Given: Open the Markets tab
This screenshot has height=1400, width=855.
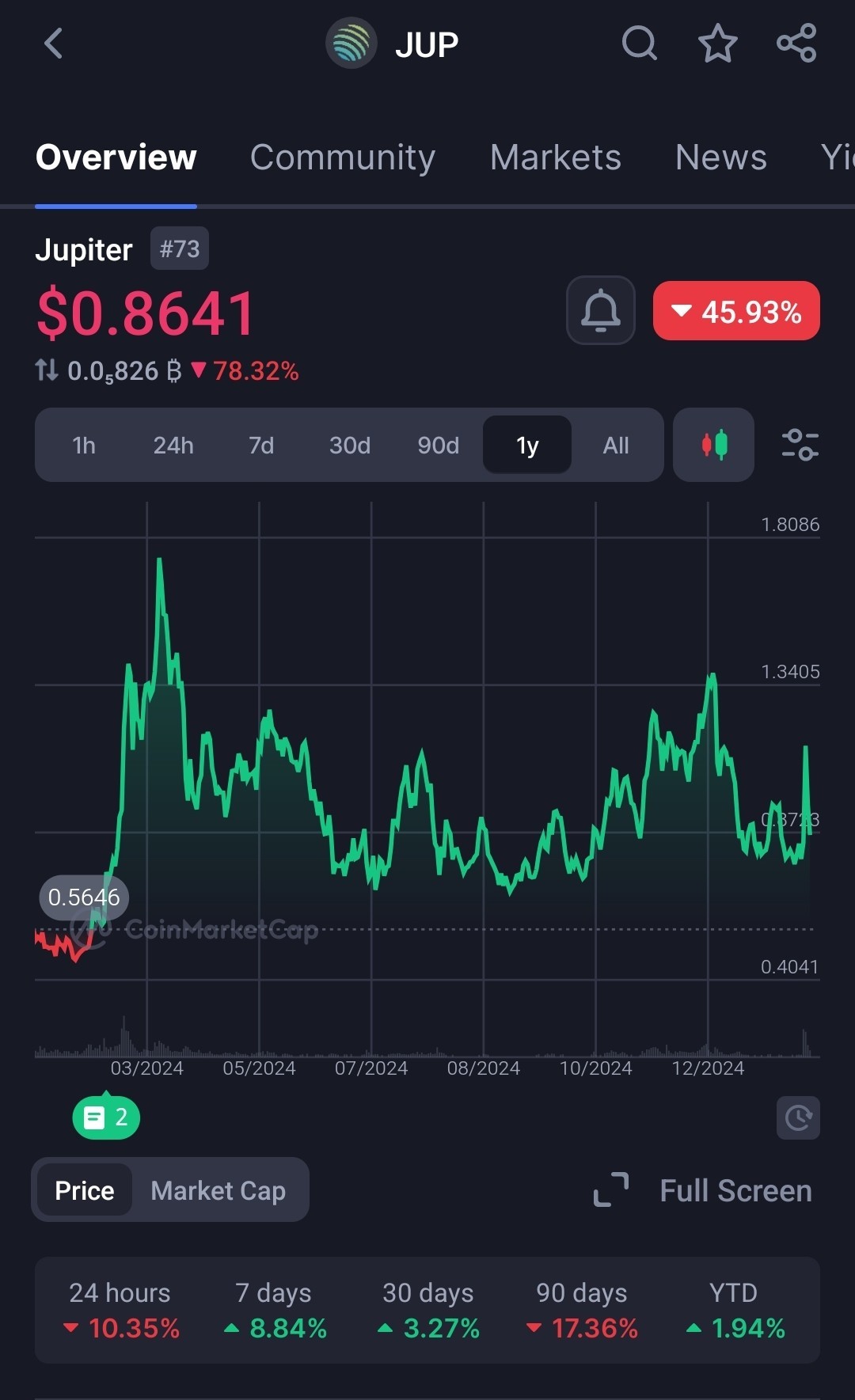Looking at the screenshot, I should point(555,157).
